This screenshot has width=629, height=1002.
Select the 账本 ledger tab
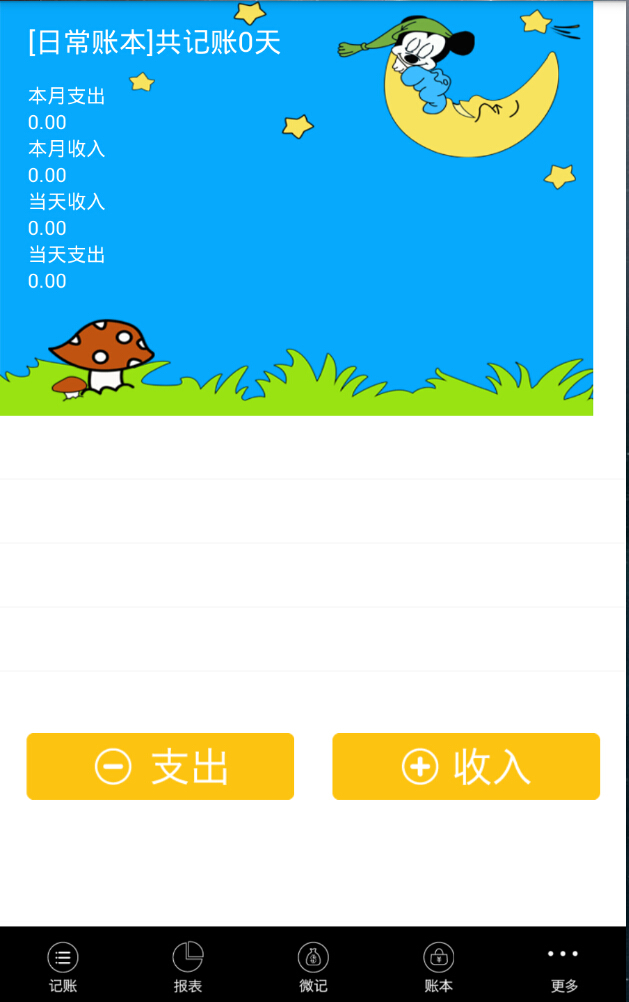pos(438,966)
